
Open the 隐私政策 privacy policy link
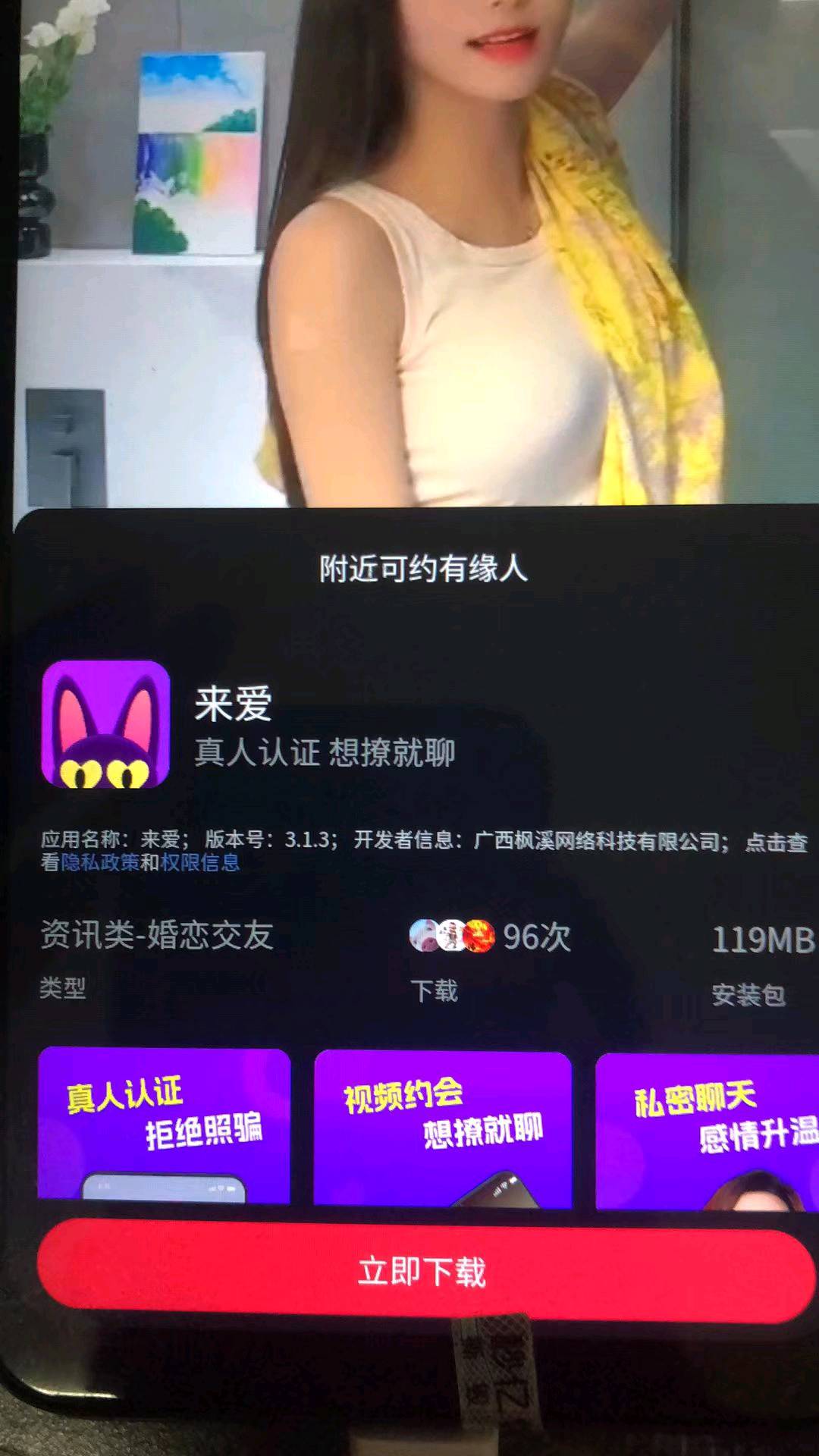point(100,862)
